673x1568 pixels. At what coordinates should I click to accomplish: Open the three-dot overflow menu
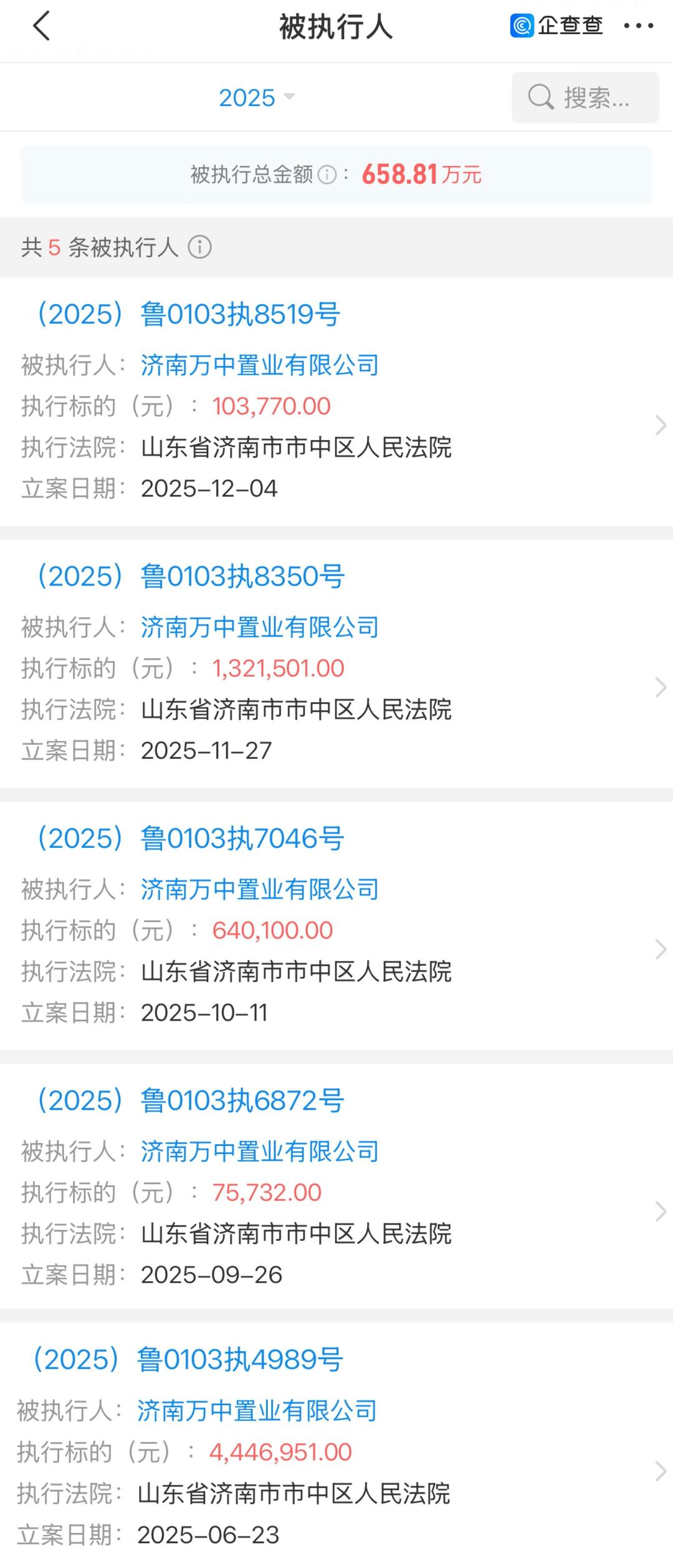click(x=639, y=26)
